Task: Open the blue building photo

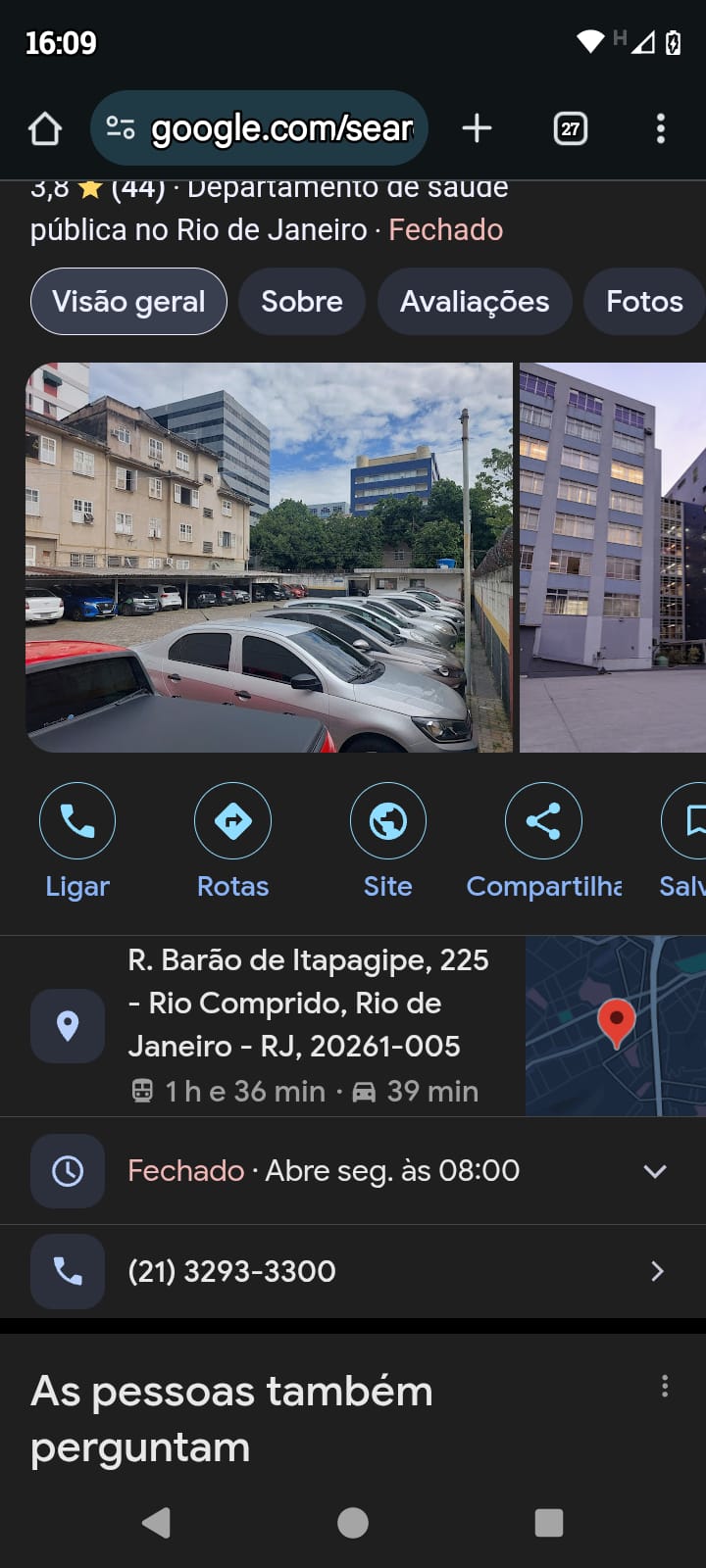Action: pyautogui.click(x=612, y=557)
